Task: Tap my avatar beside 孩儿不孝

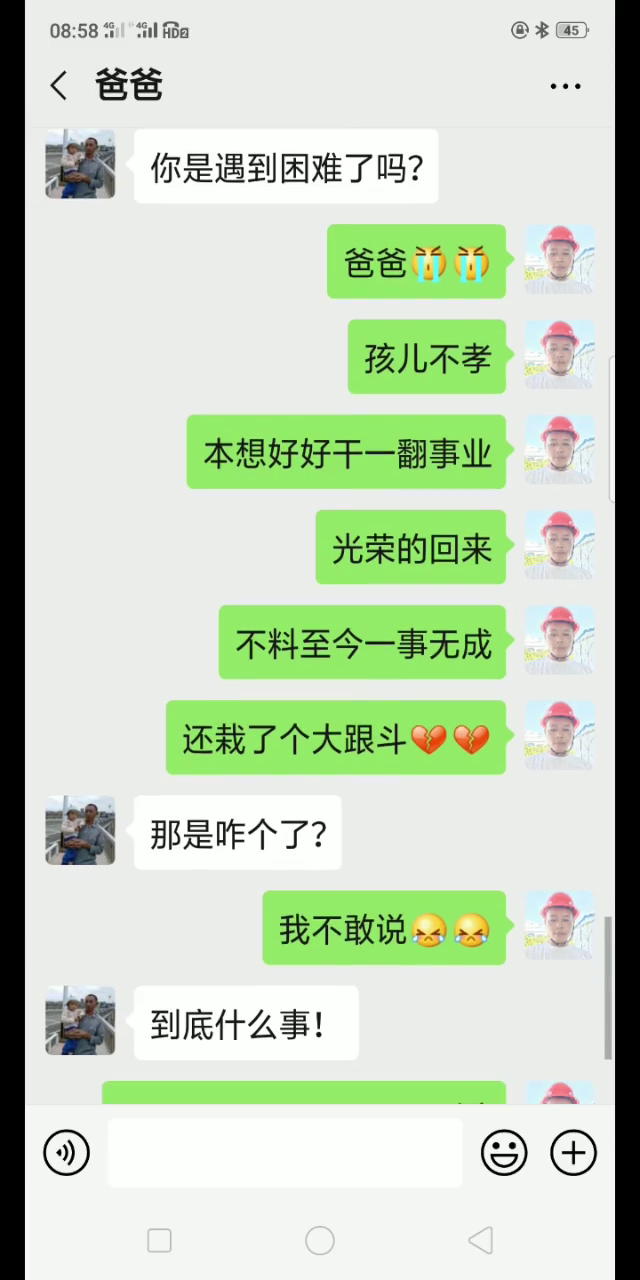Action: (560, 355)
